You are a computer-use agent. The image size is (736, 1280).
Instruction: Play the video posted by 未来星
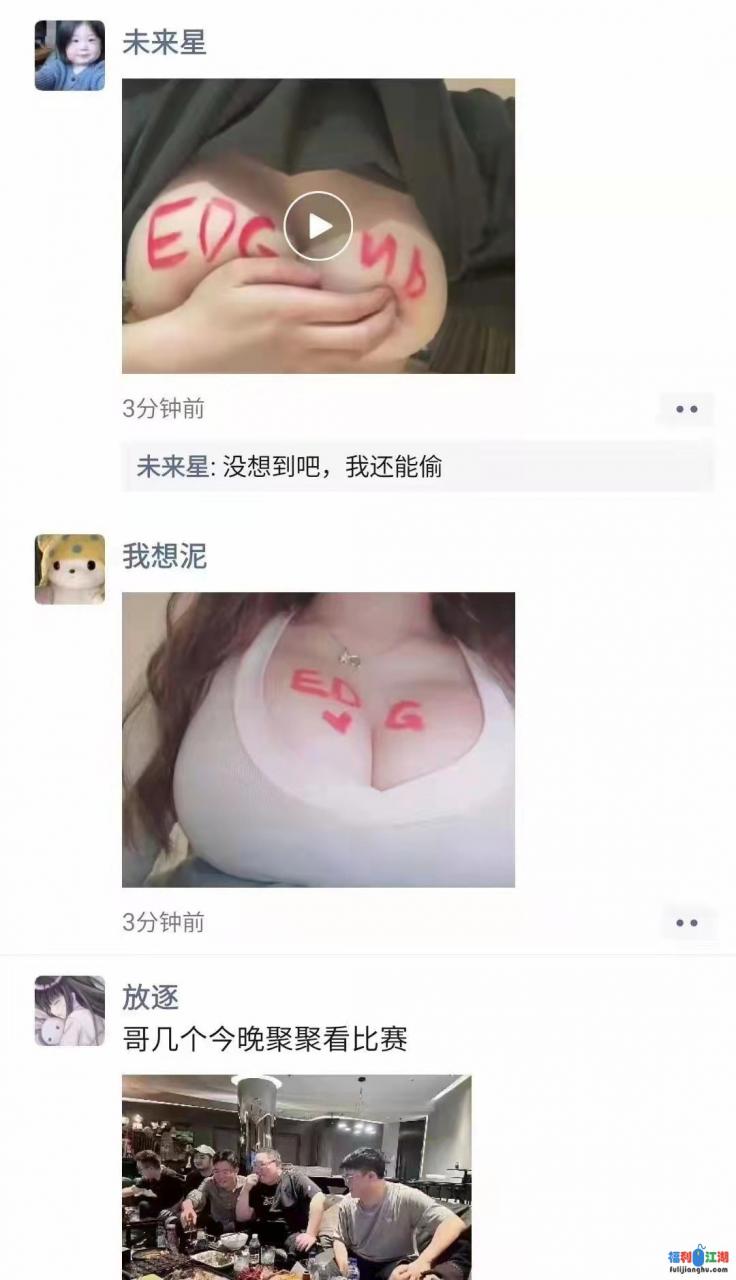click(x=318, y=226)
